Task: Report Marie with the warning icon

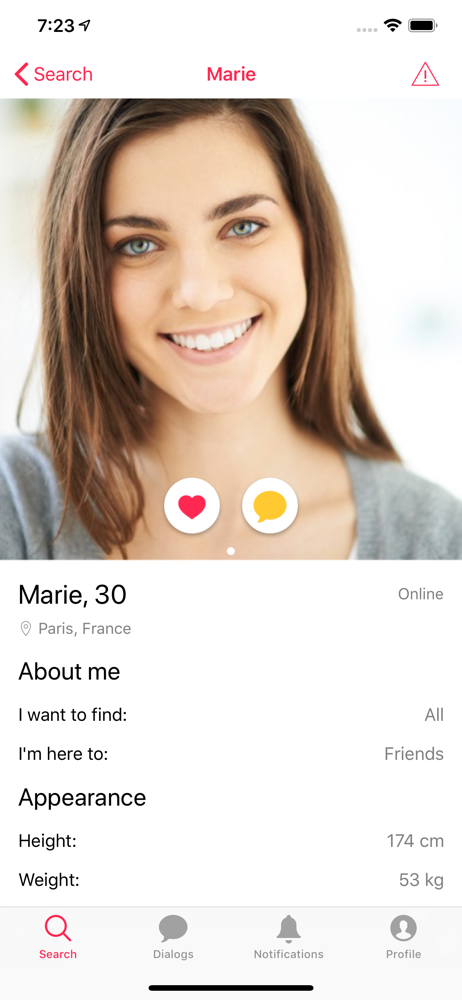Action: [425, 75]
